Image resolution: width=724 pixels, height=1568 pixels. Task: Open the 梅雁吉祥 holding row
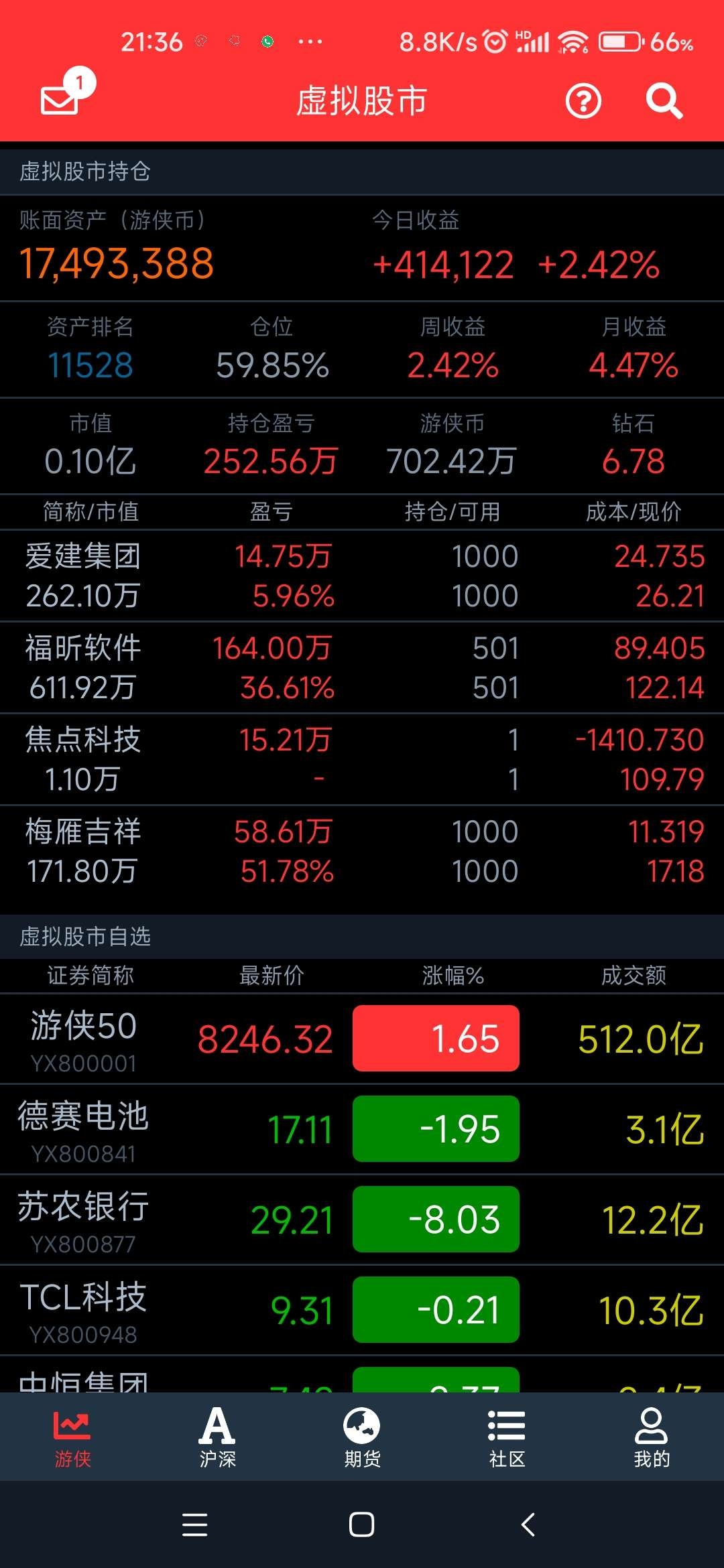point(362,851)
